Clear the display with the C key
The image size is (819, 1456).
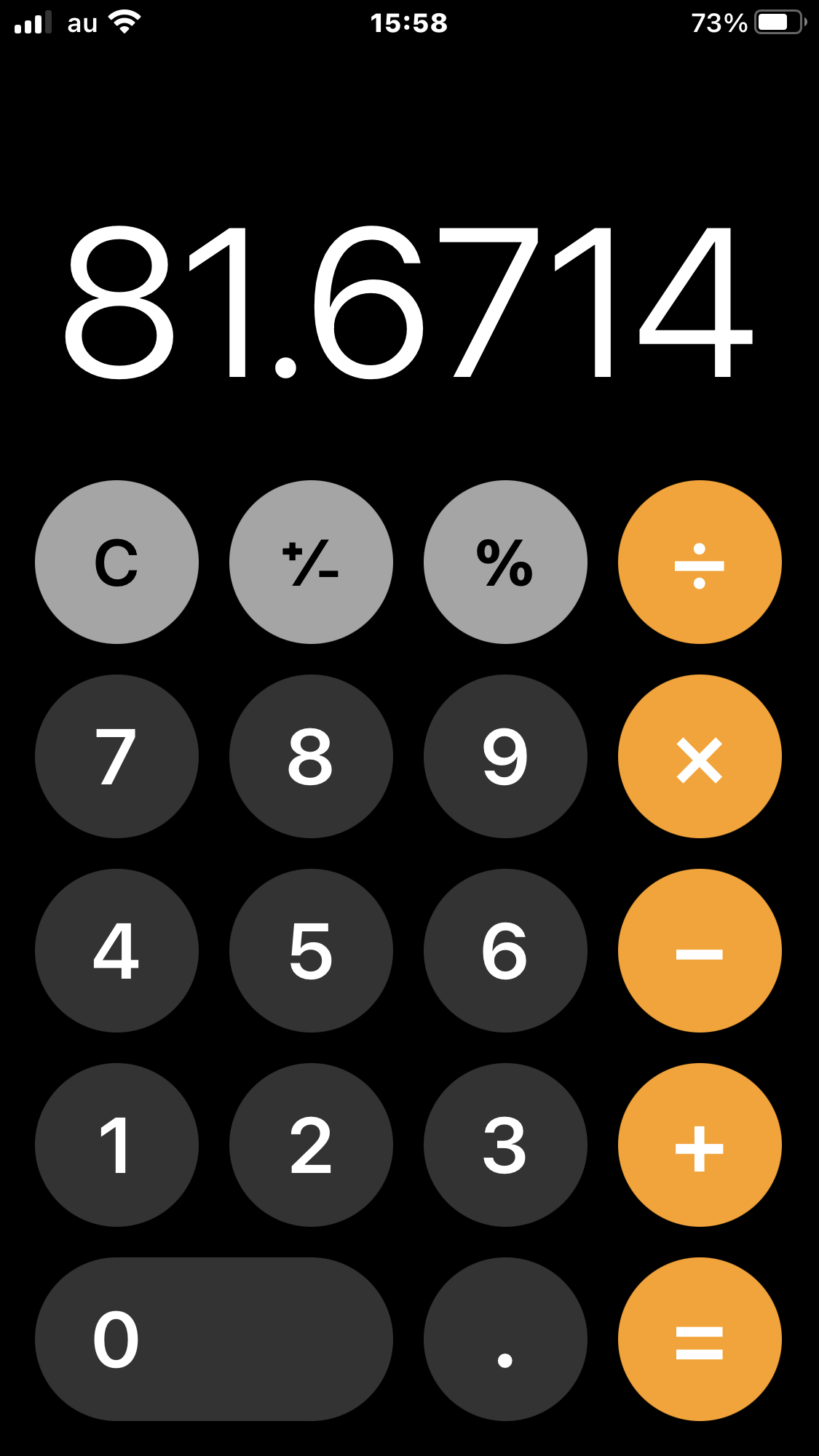pos(116,562)
